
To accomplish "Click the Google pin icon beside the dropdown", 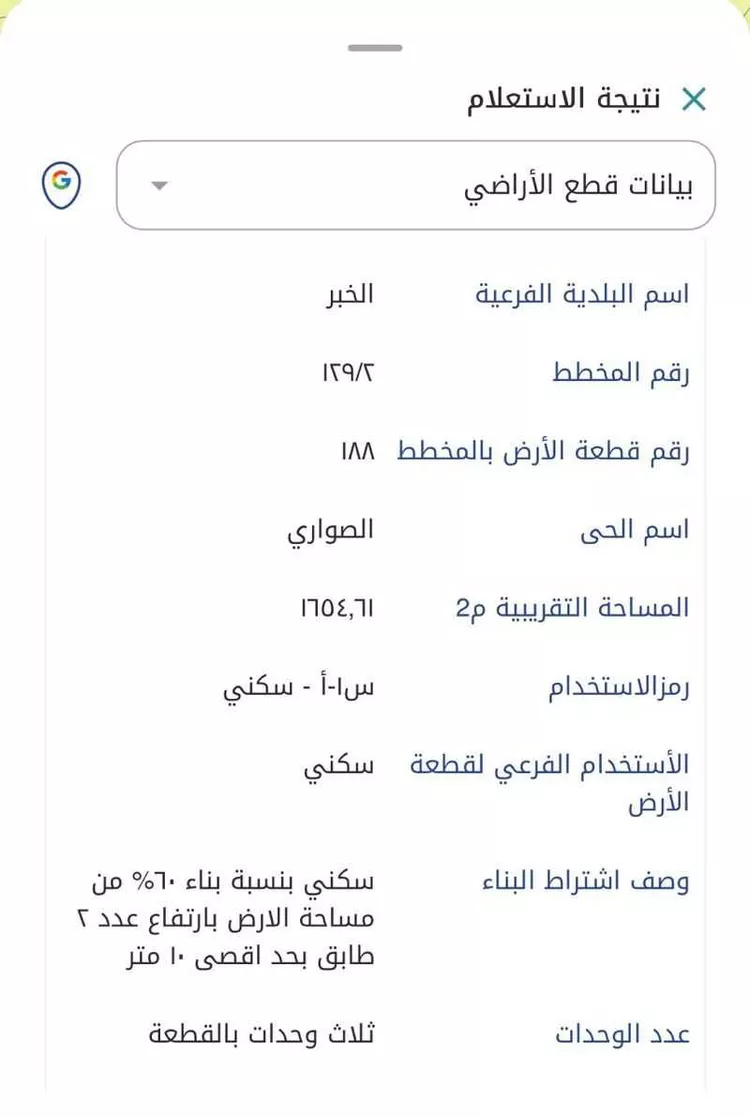I will click(60, 185).
